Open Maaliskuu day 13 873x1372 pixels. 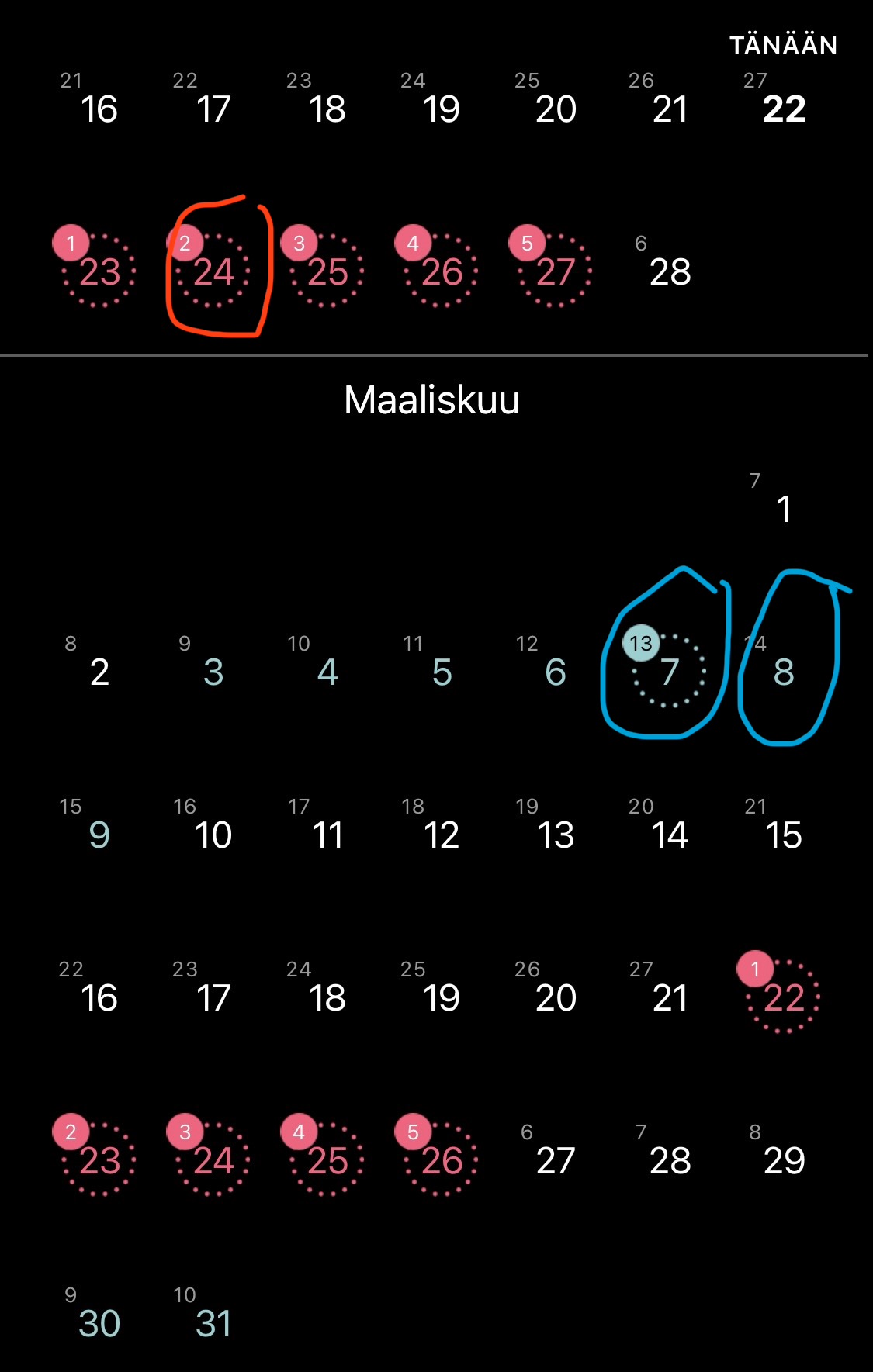pos(556,835)
